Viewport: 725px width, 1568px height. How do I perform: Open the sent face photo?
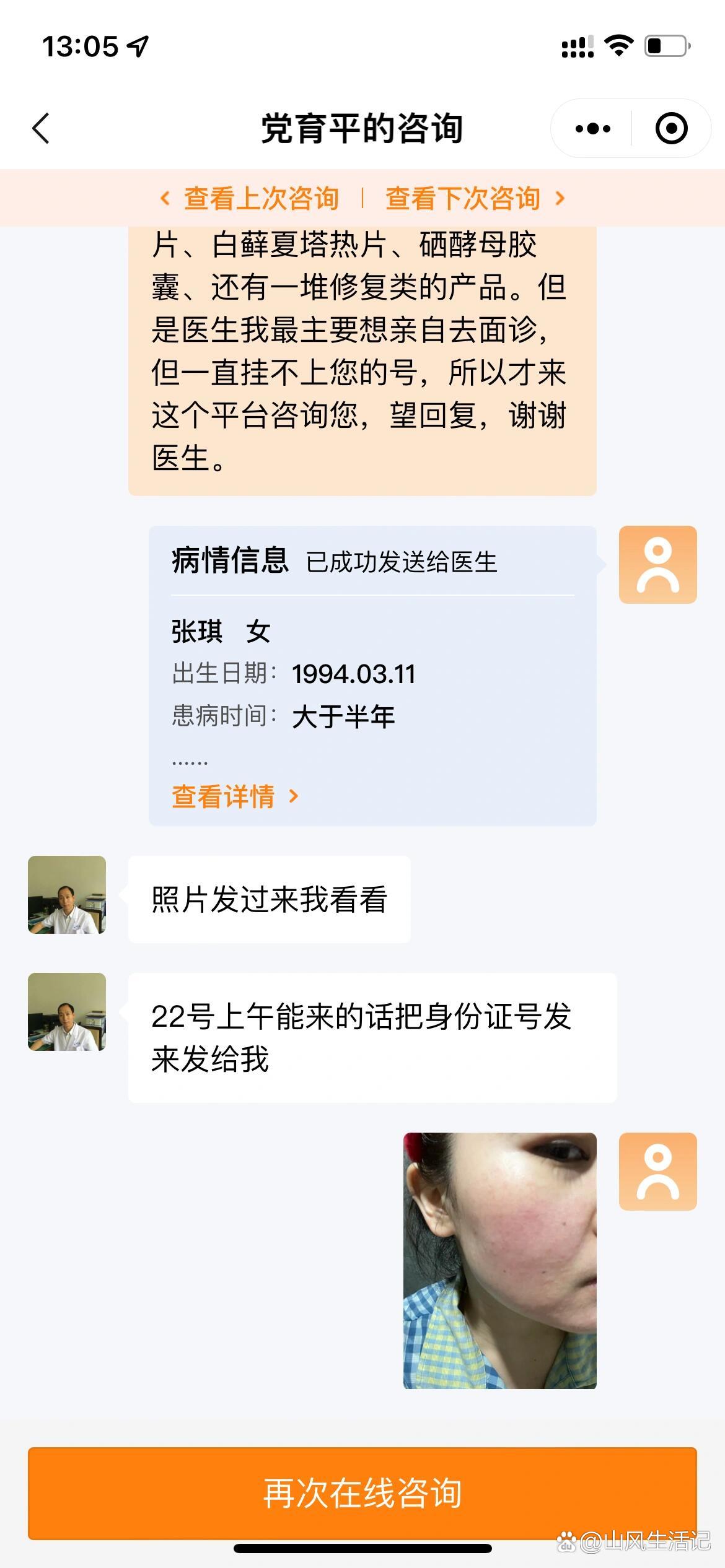[499, 1261]
